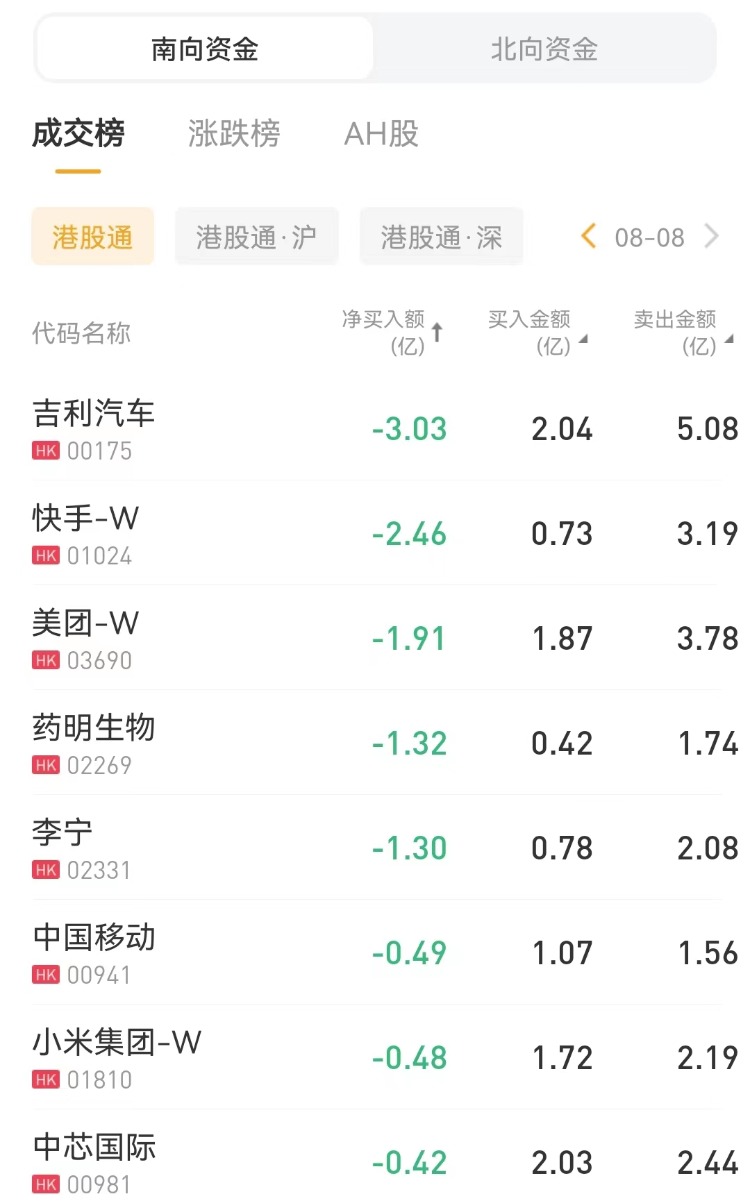Screen dimensions: 750x1201
Task: Go to the previous date before 08-08
Action: pyautogui.click(x=588, y=237)
